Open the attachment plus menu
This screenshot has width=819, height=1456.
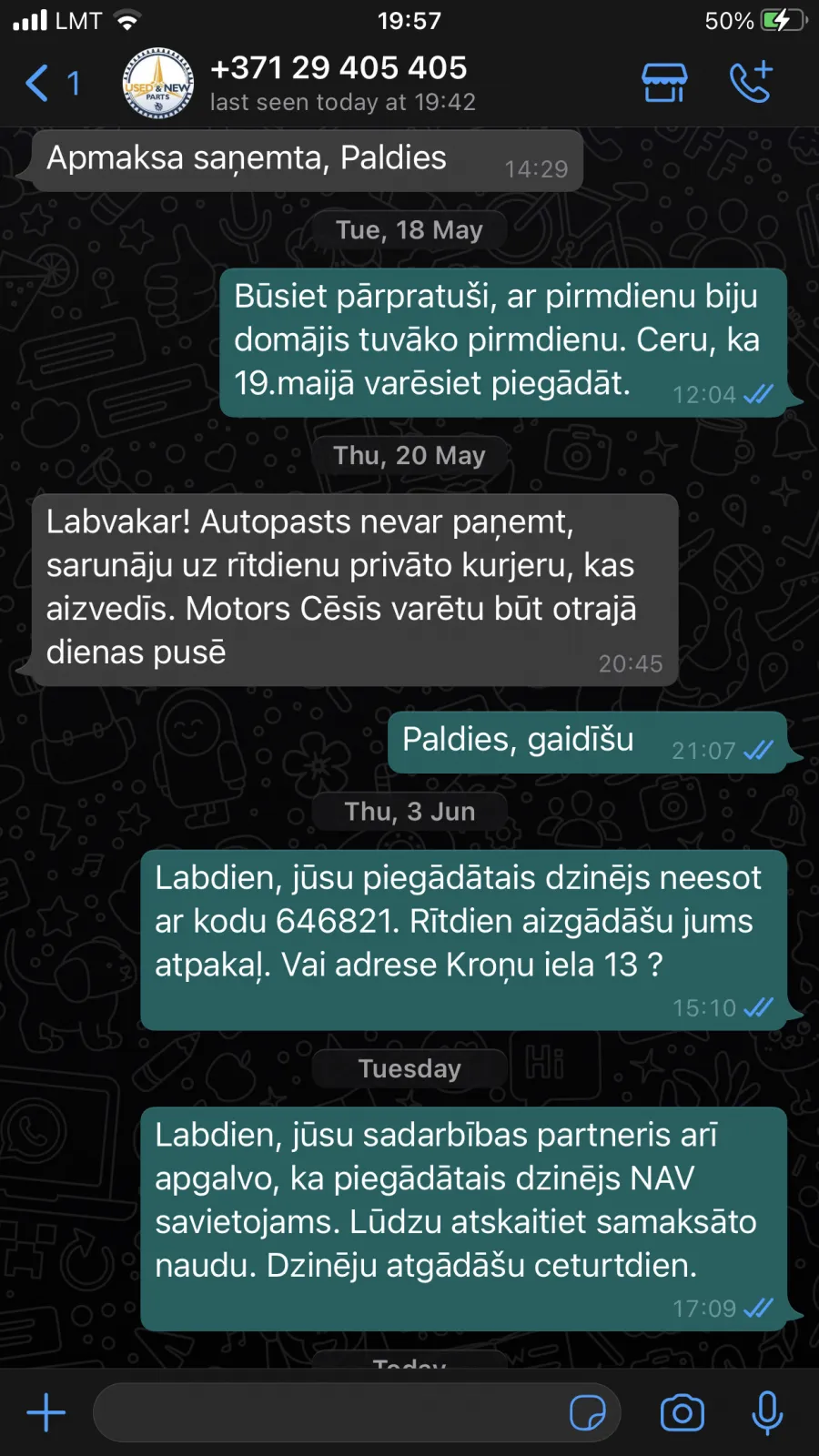click(x=46, y=1413)
